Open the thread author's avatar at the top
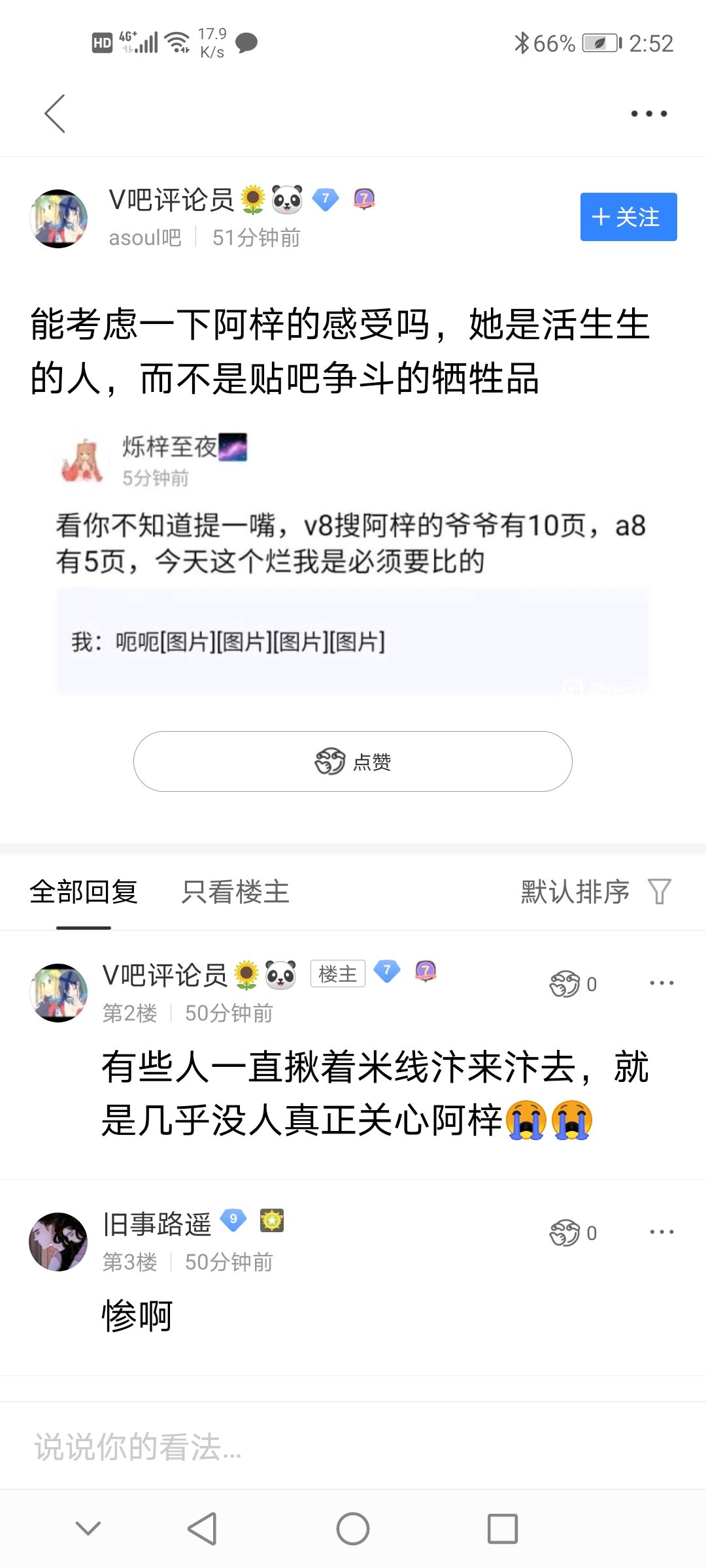Image resolution: width=706 pixels, height=1568 pixels. click(58, 219)
